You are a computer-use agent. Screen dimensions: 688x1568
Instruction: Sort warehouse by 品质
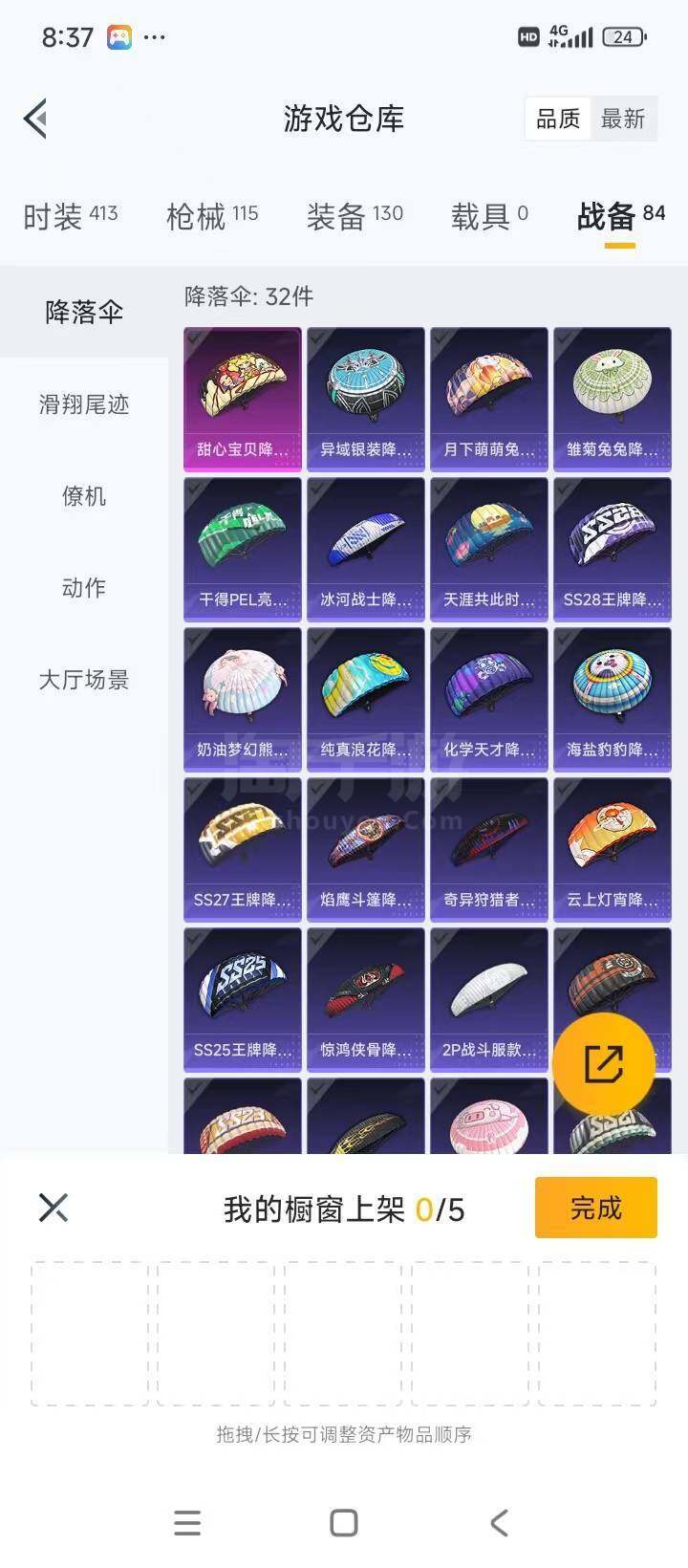(x=558, y=119)
